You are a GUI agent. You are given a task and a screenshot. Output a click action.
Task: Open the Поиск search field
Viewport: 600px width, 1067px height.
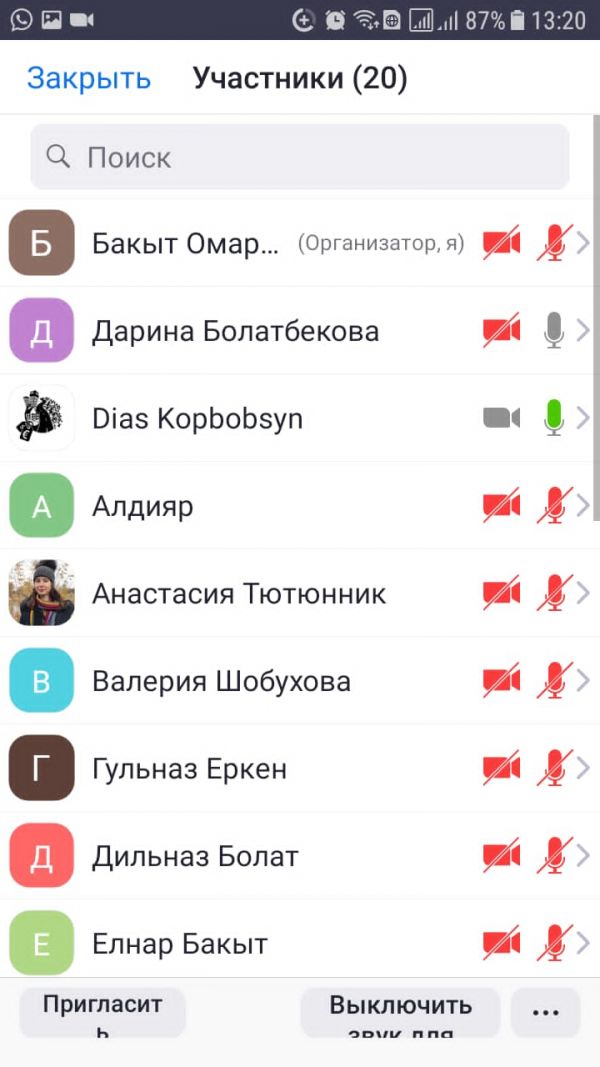[x=300, y=157]
